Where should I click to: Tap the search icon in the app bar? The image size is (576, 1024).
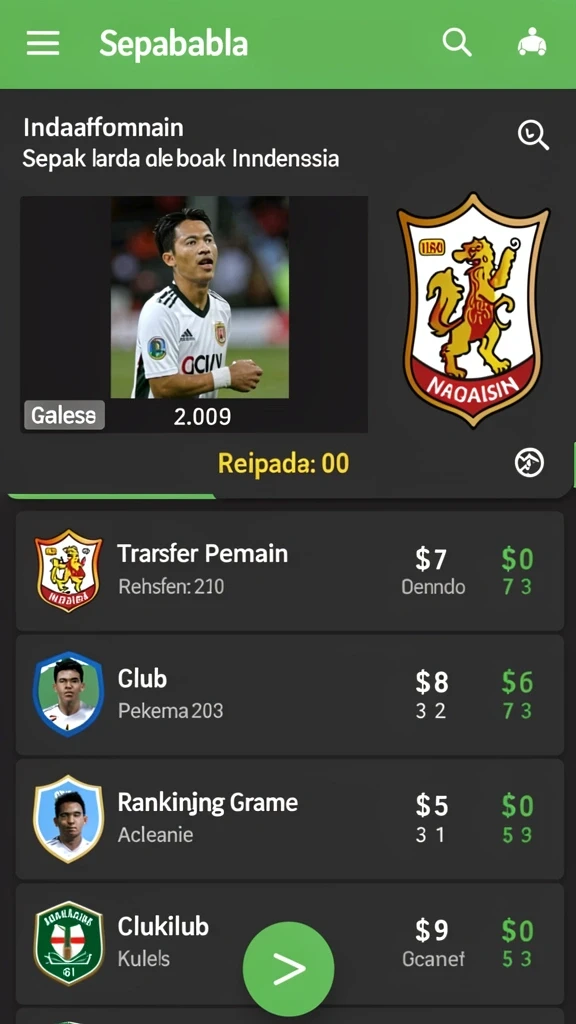tap(457, 43)
